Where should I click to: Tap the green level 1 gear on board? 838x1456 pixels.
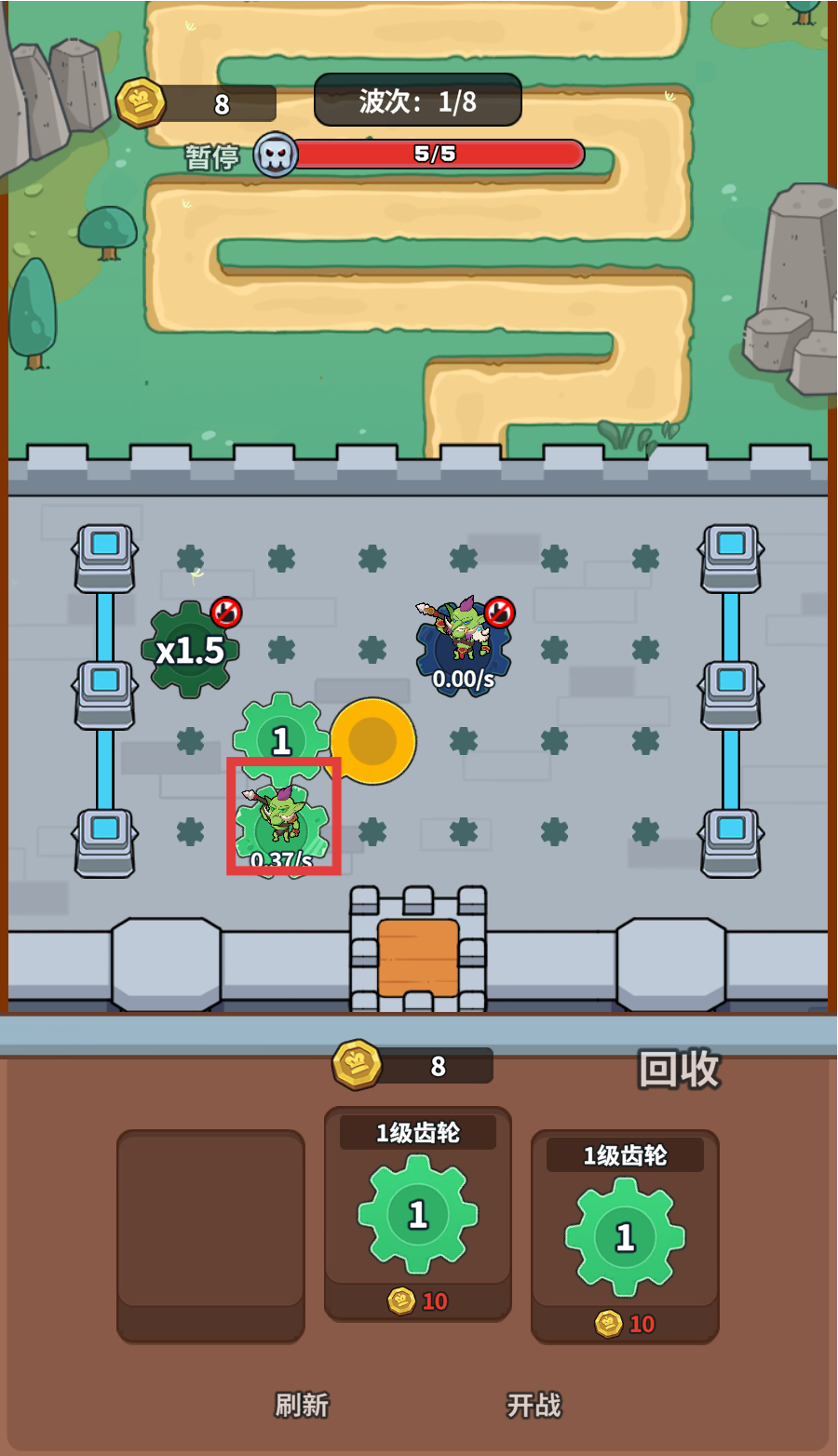pyautogui.click(x=281, y=738)
